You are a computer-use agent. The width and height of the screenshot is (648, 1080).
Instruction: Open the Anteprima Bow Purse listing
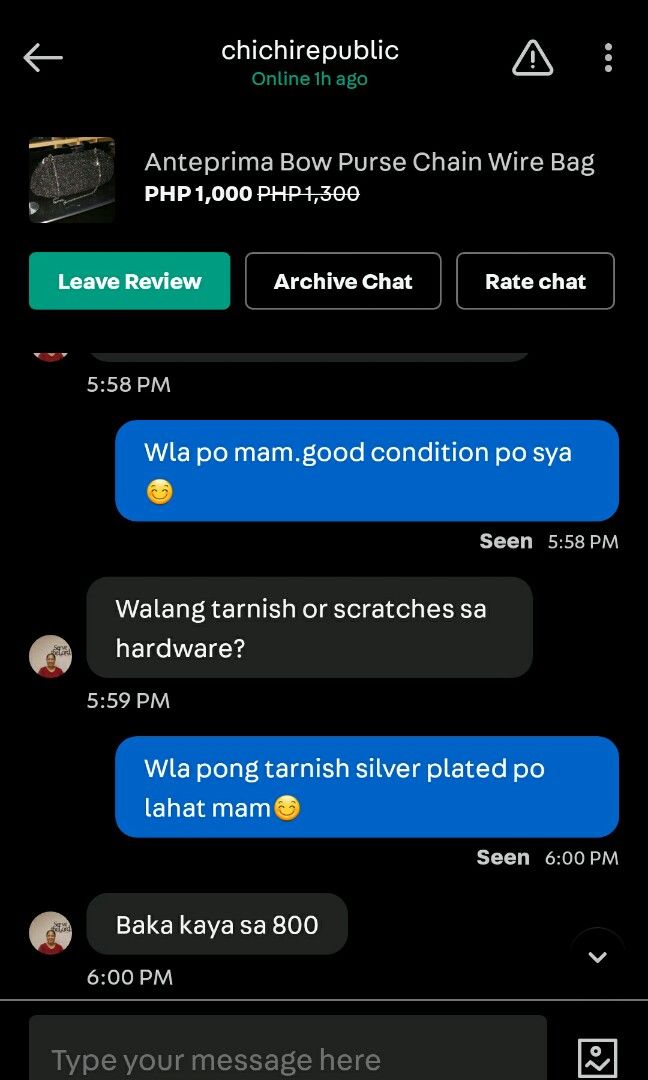[369, 162]
